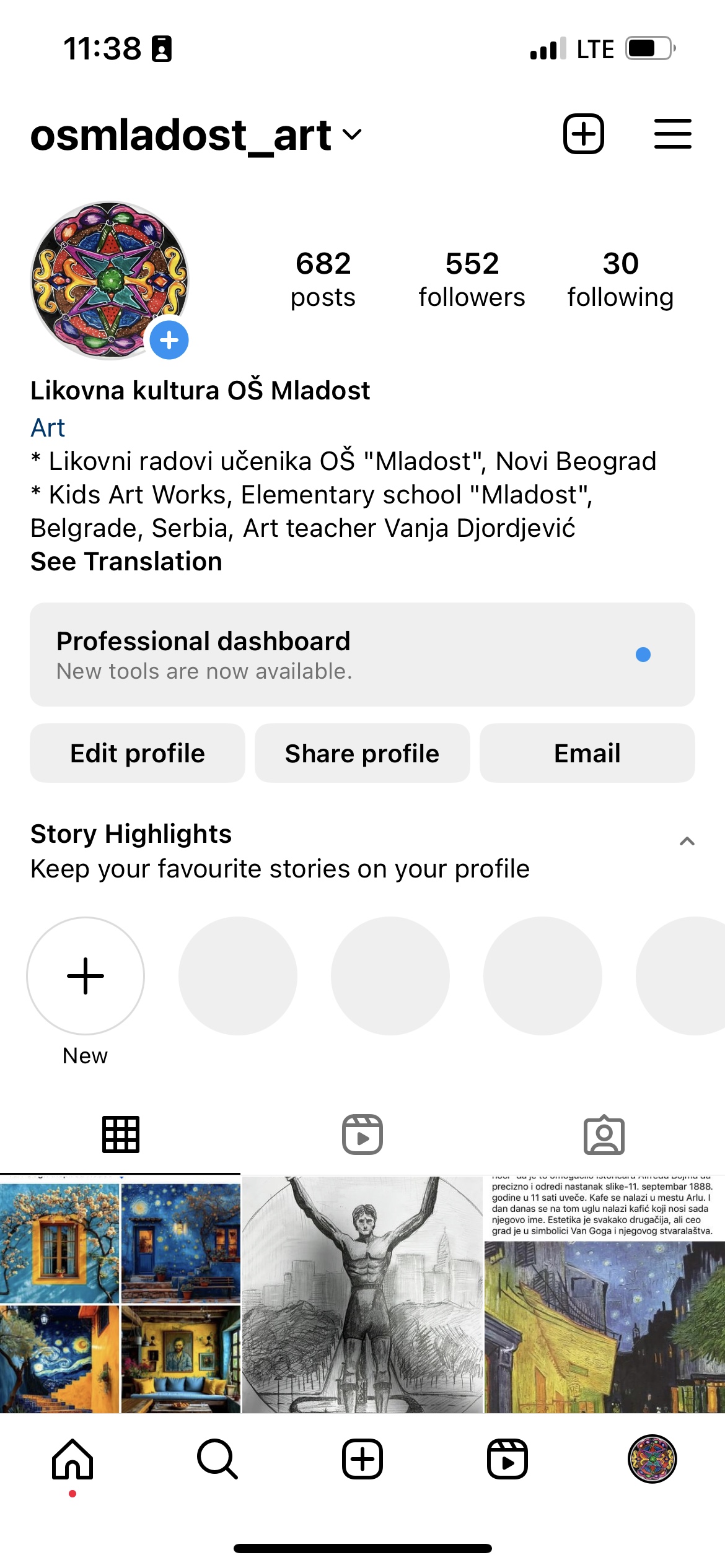
Task: View the 552 followers list
Action: click(472, 280)
